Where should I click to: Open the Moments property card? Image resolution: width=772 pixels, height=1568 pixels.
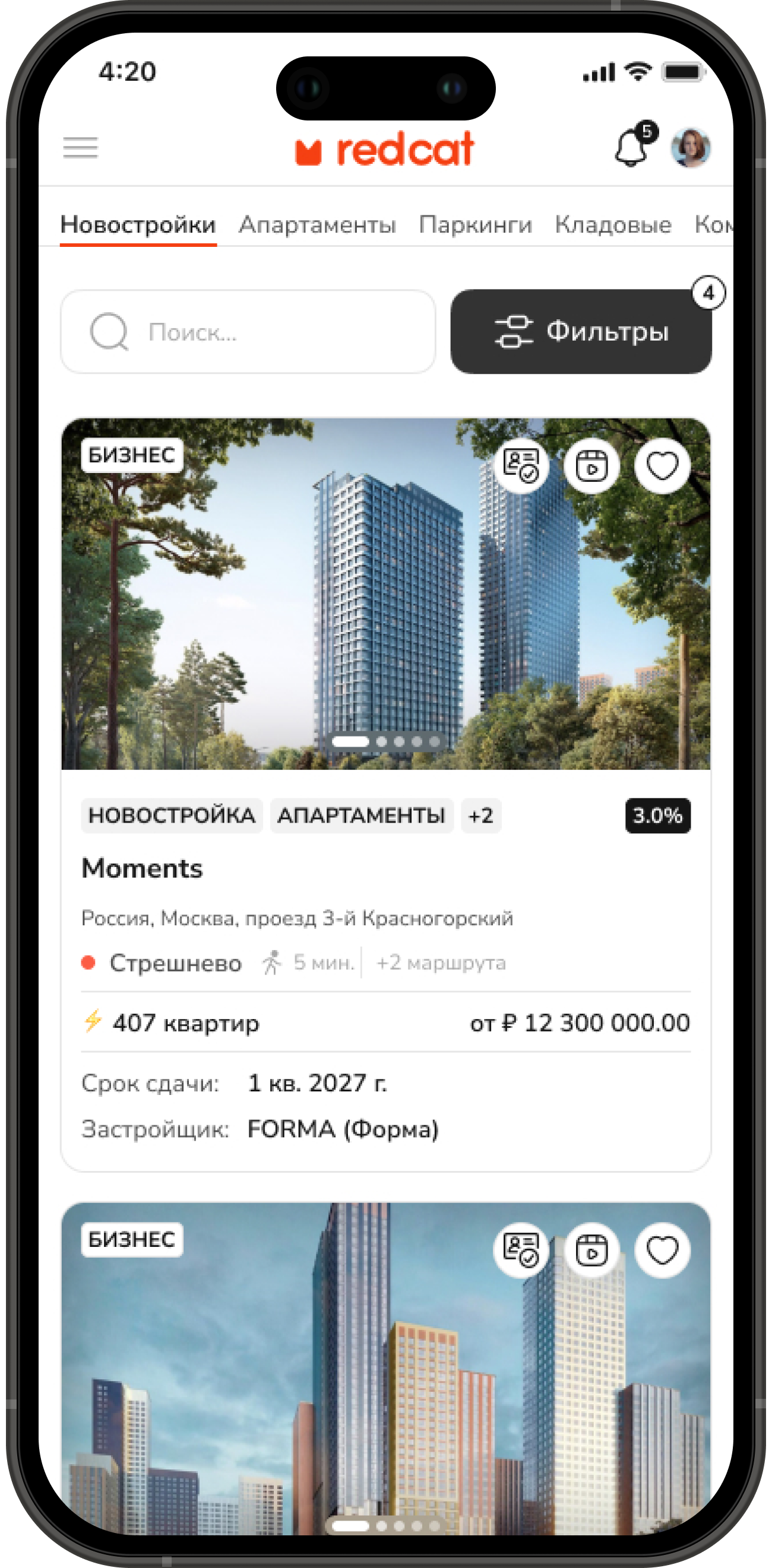pyautogui.click(x=143, y=869)
